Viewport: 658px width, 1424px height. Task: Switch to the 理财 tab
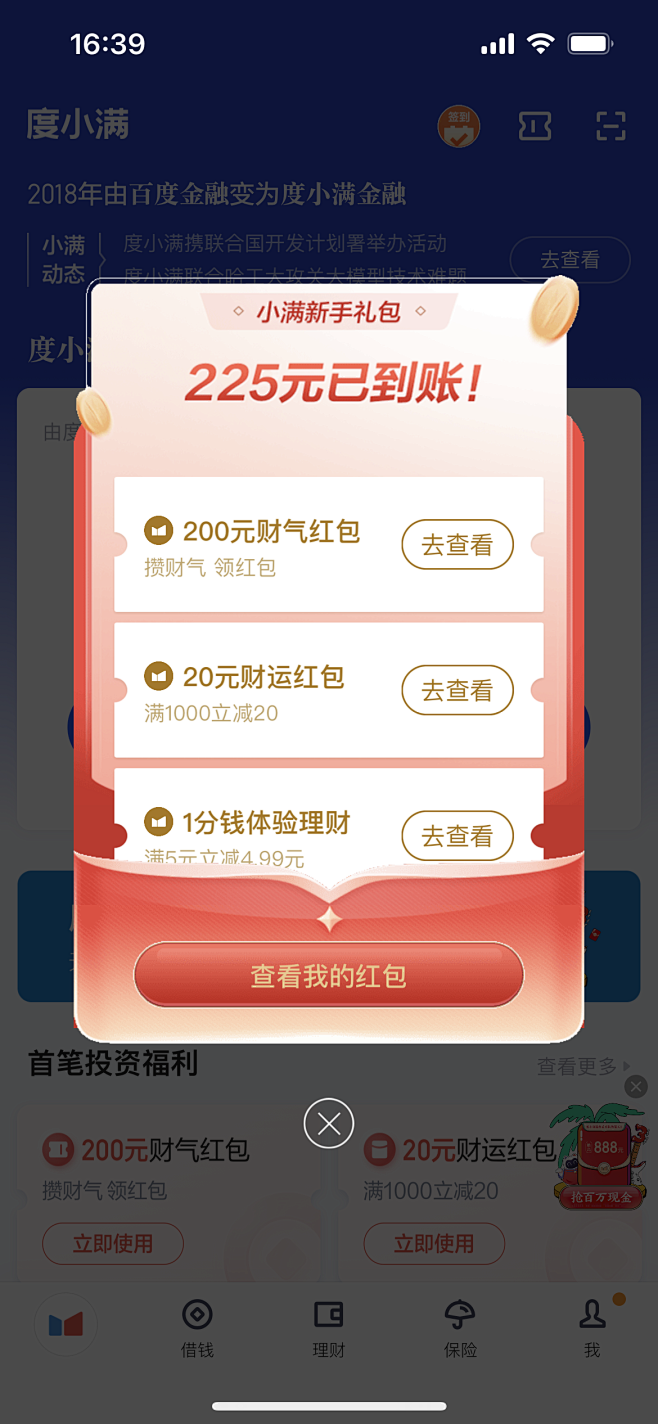[x=328, y=1328]
